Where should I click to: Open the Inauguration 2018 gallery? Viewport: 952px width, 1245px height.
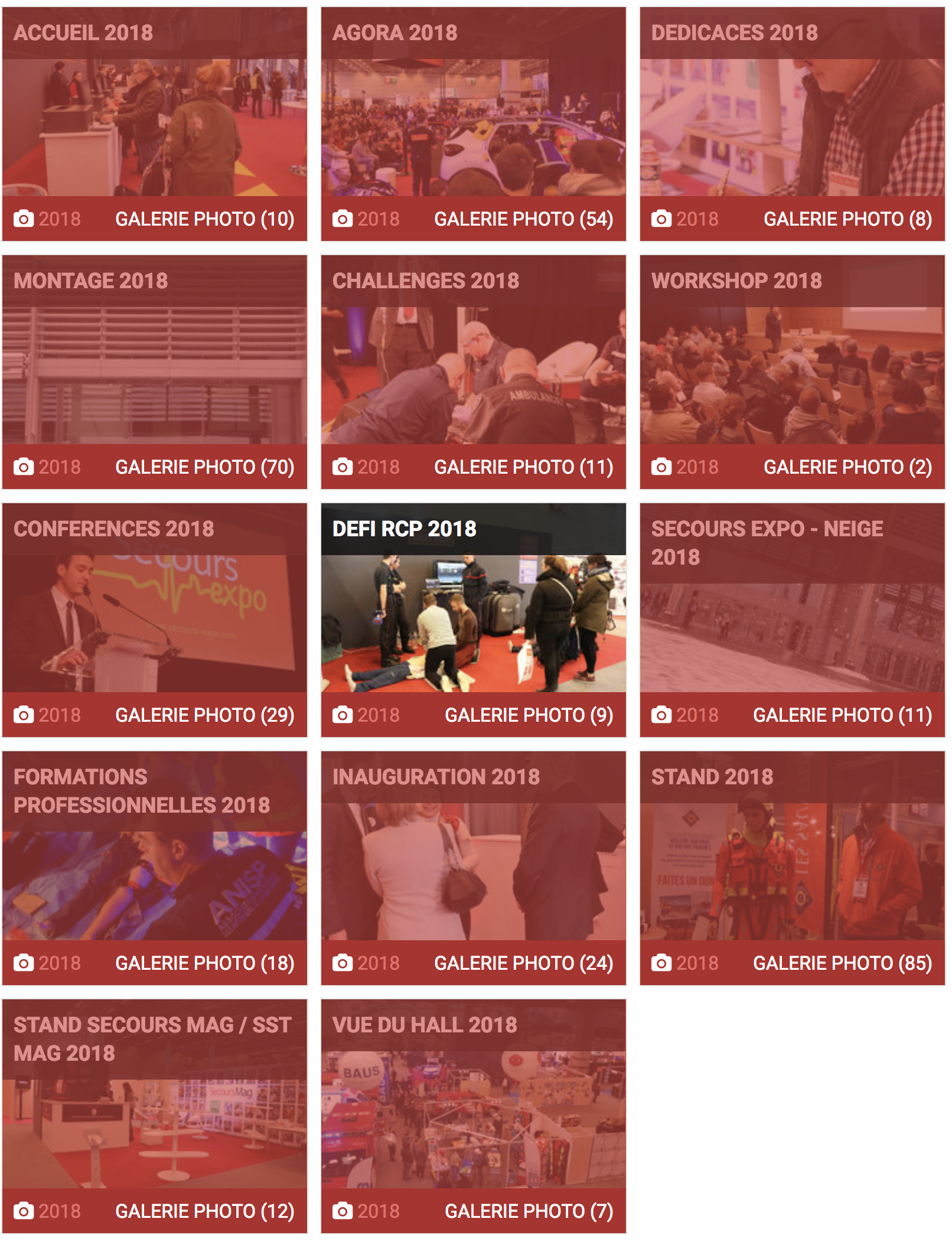(473, 868)
